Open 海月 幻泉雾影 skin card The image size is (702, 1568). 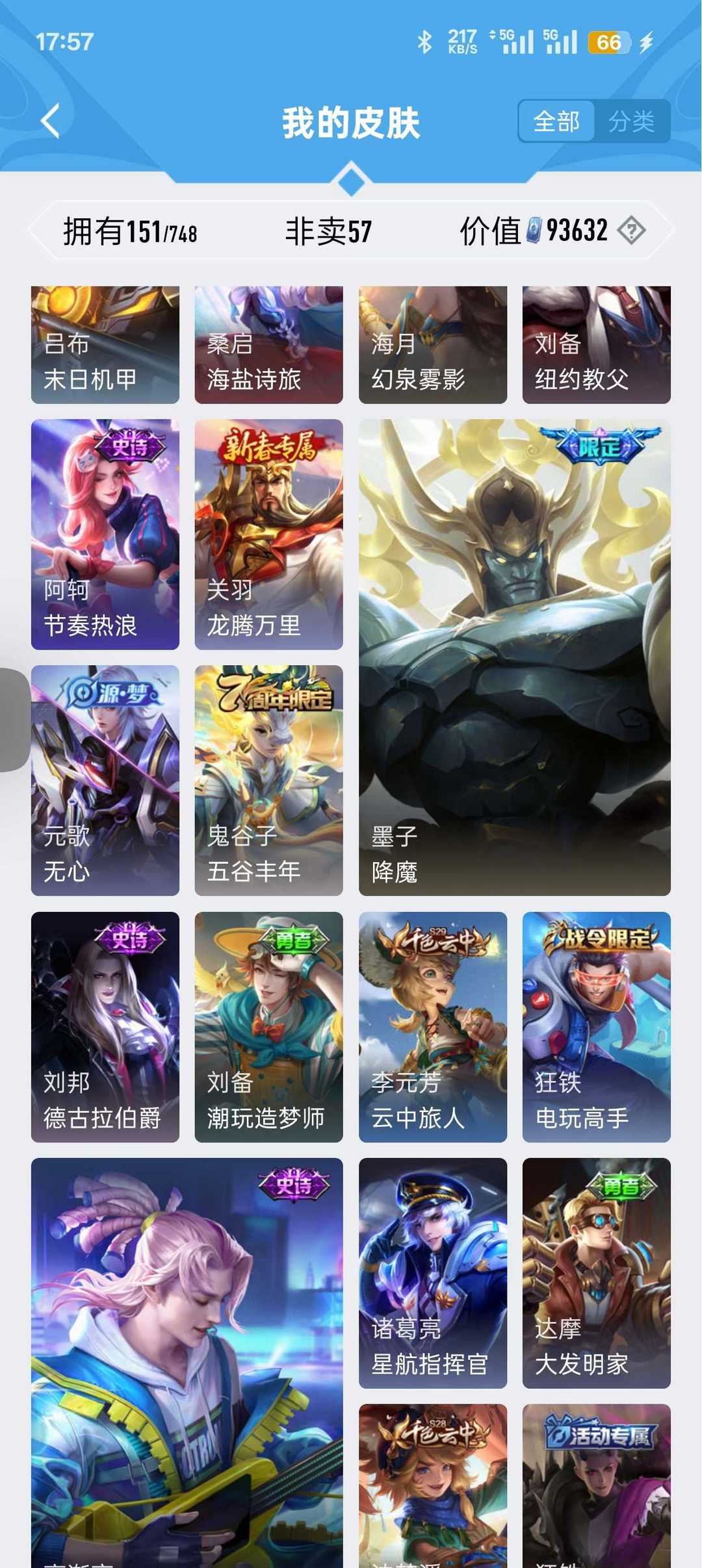(432, 345)
